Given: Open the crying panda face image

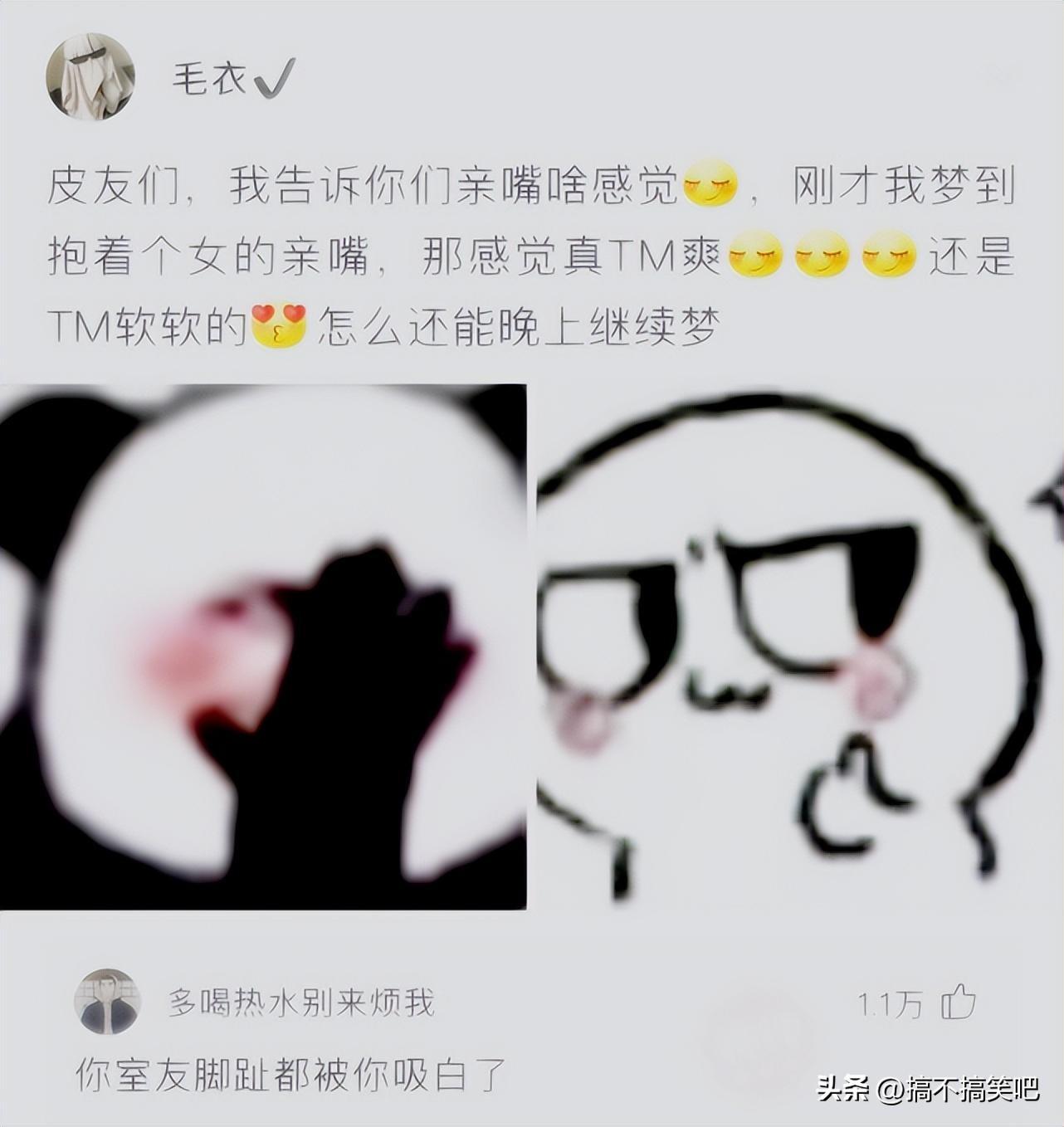Looking at the screenshot, I should (798, 646).
